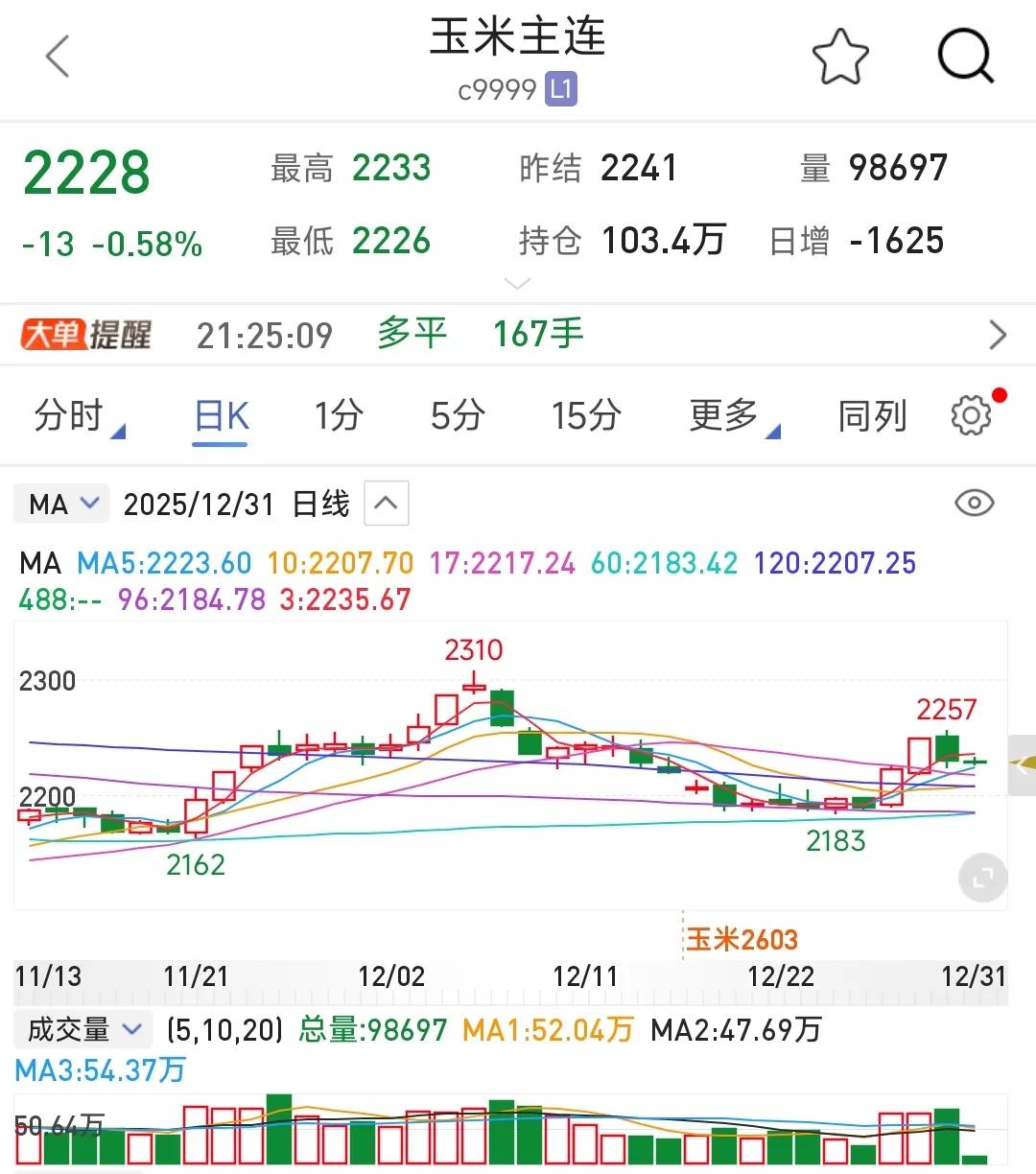
Task: Open chart settings gear icon
Action: 972,415
